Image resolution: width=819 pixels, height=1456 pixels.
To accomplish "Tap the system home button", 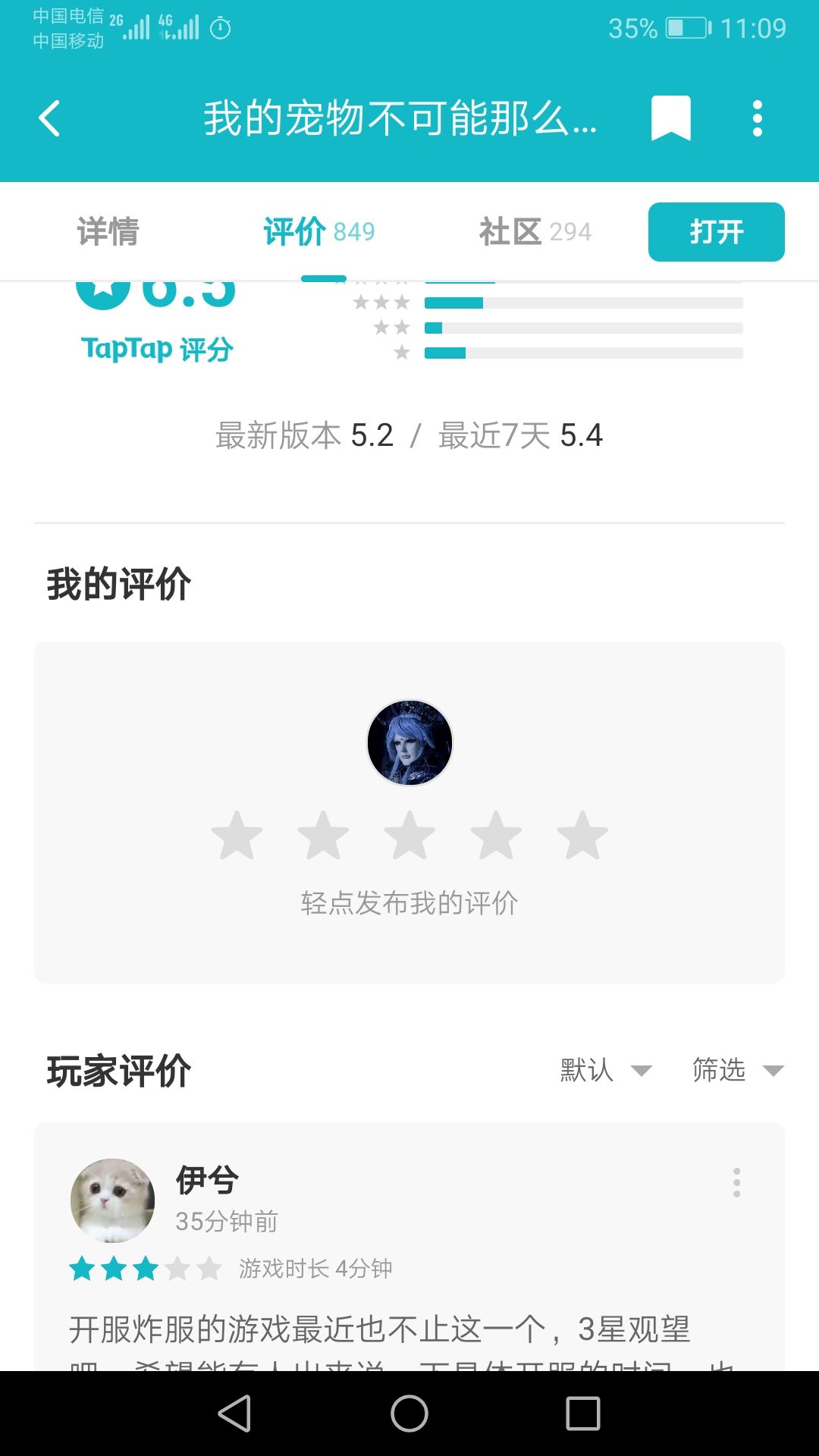I will click(x=409, y=1414).
